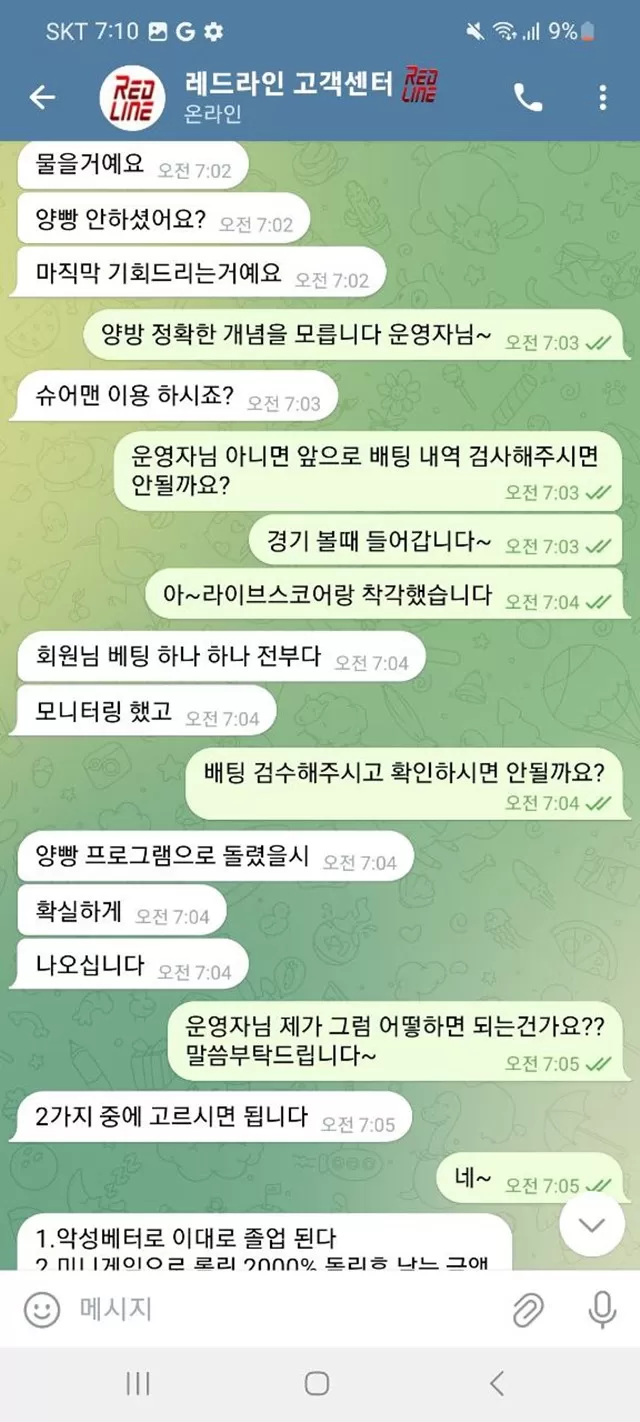The width and height of the screenshot is (640, 1422).
Task: Open 레드라인 고객센터 profile avatar
Action: 131,97
